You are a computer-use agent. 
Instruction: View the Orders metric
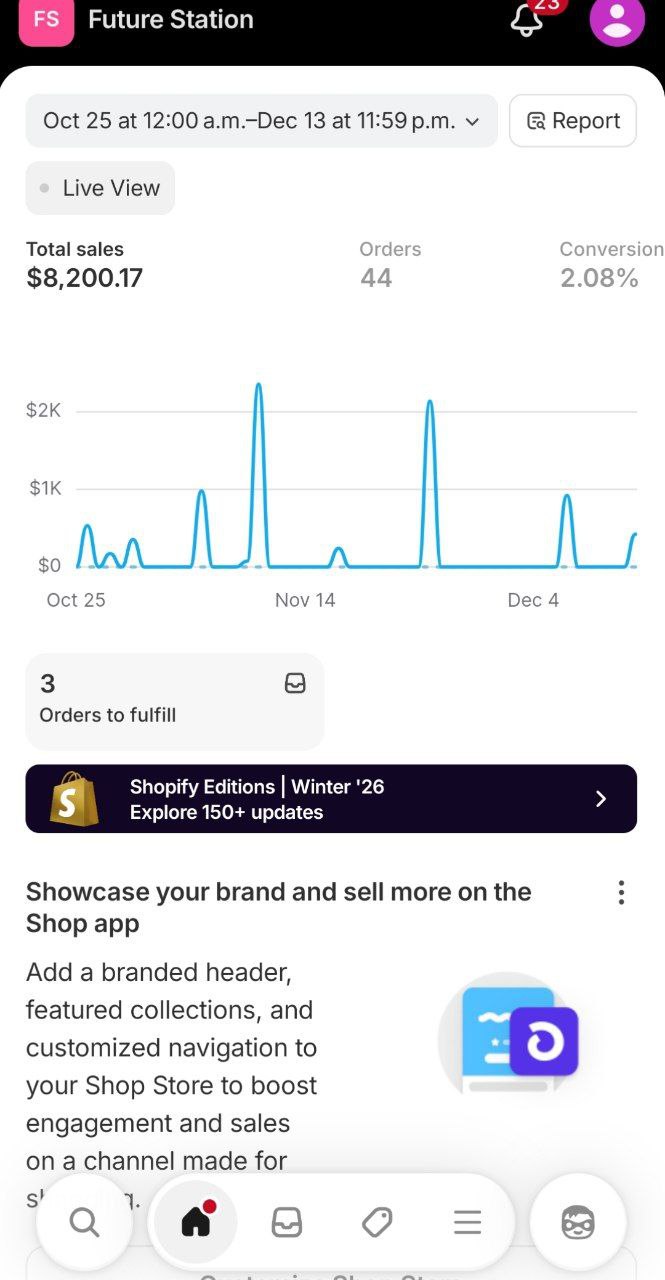[x=389, y=265]
